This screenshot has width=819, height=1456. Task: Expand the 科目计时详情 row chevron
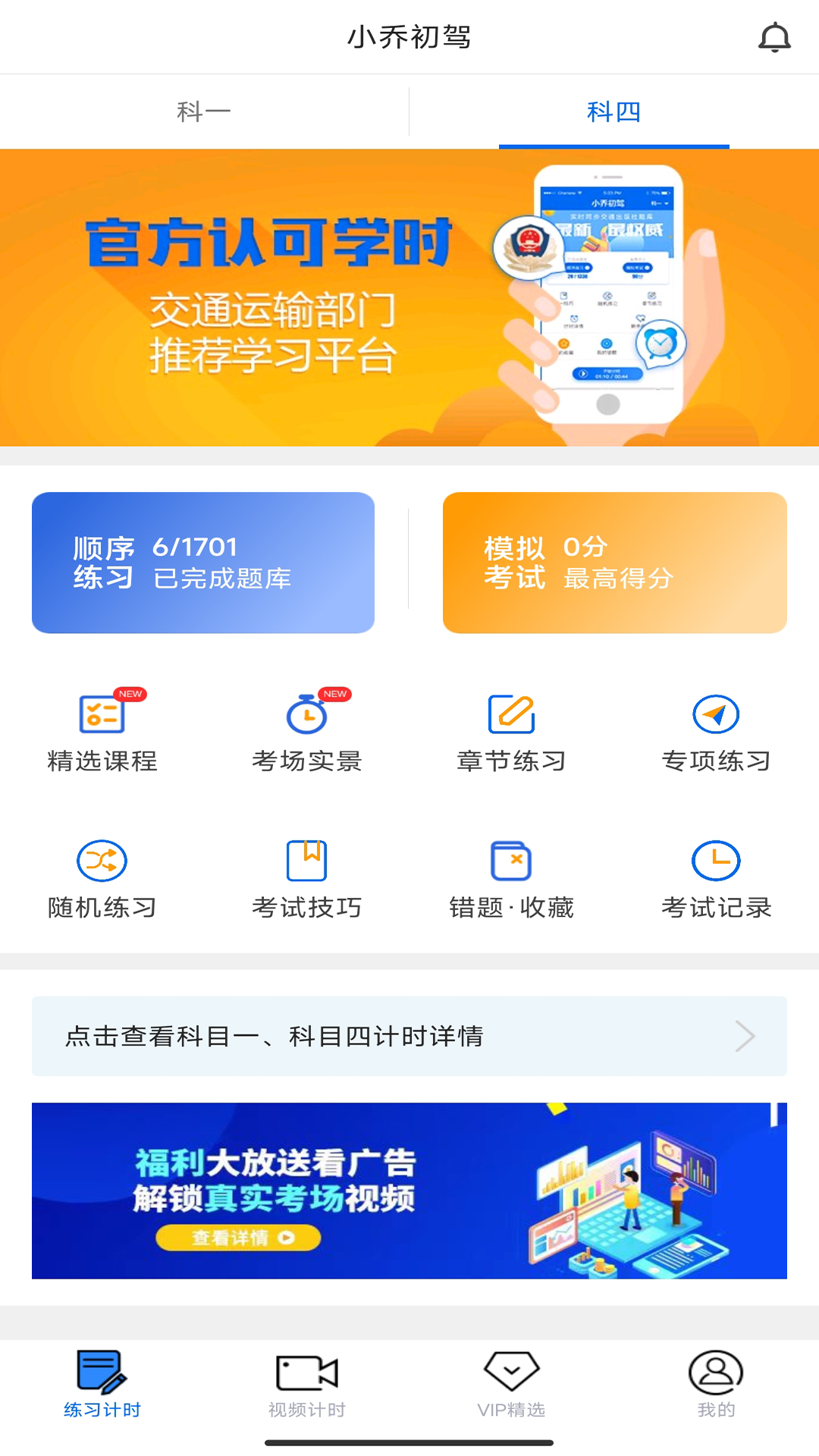tap(746, 1037)
